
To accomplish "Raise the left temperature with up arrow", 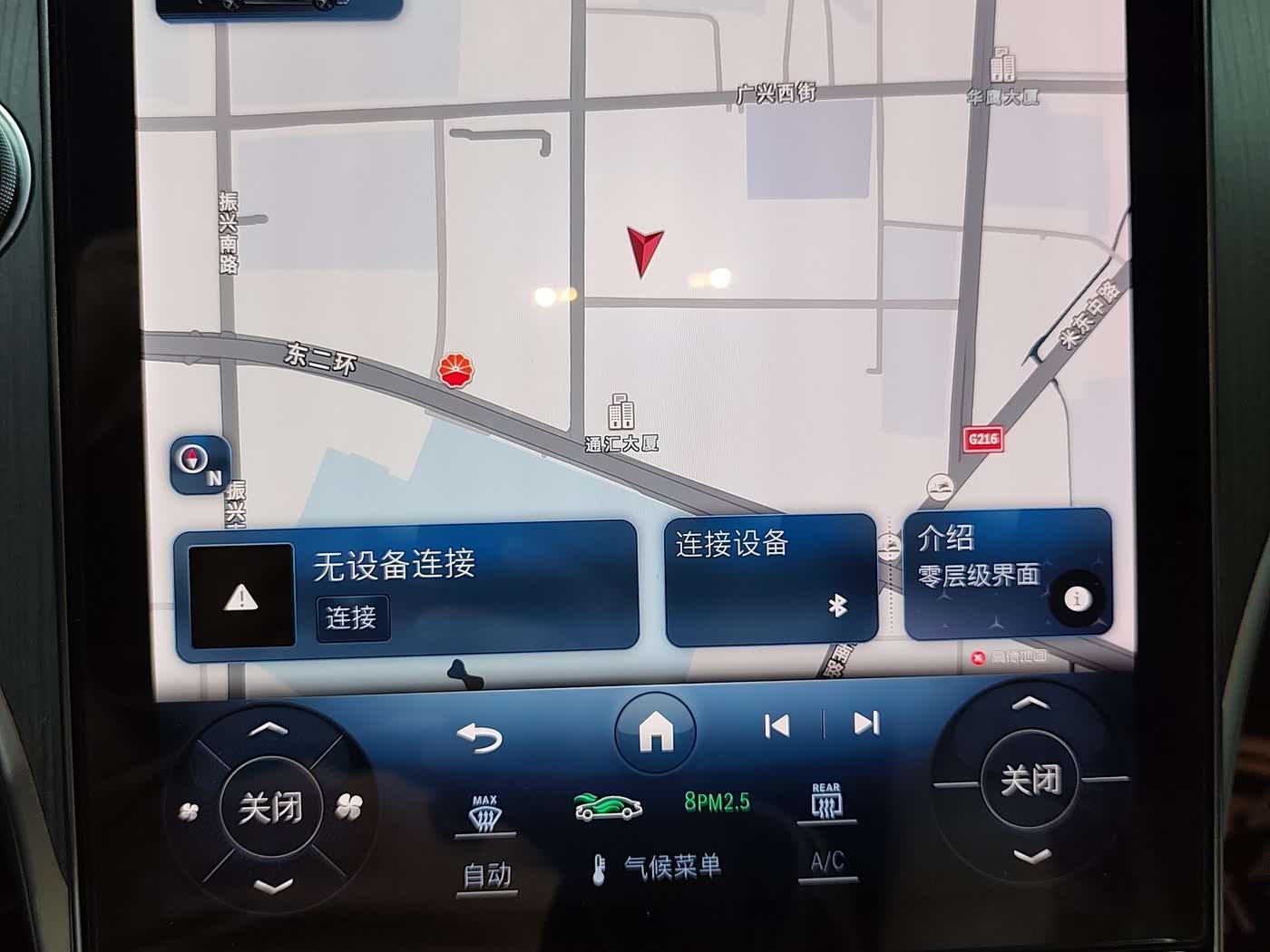I will [x=268, y=728].
